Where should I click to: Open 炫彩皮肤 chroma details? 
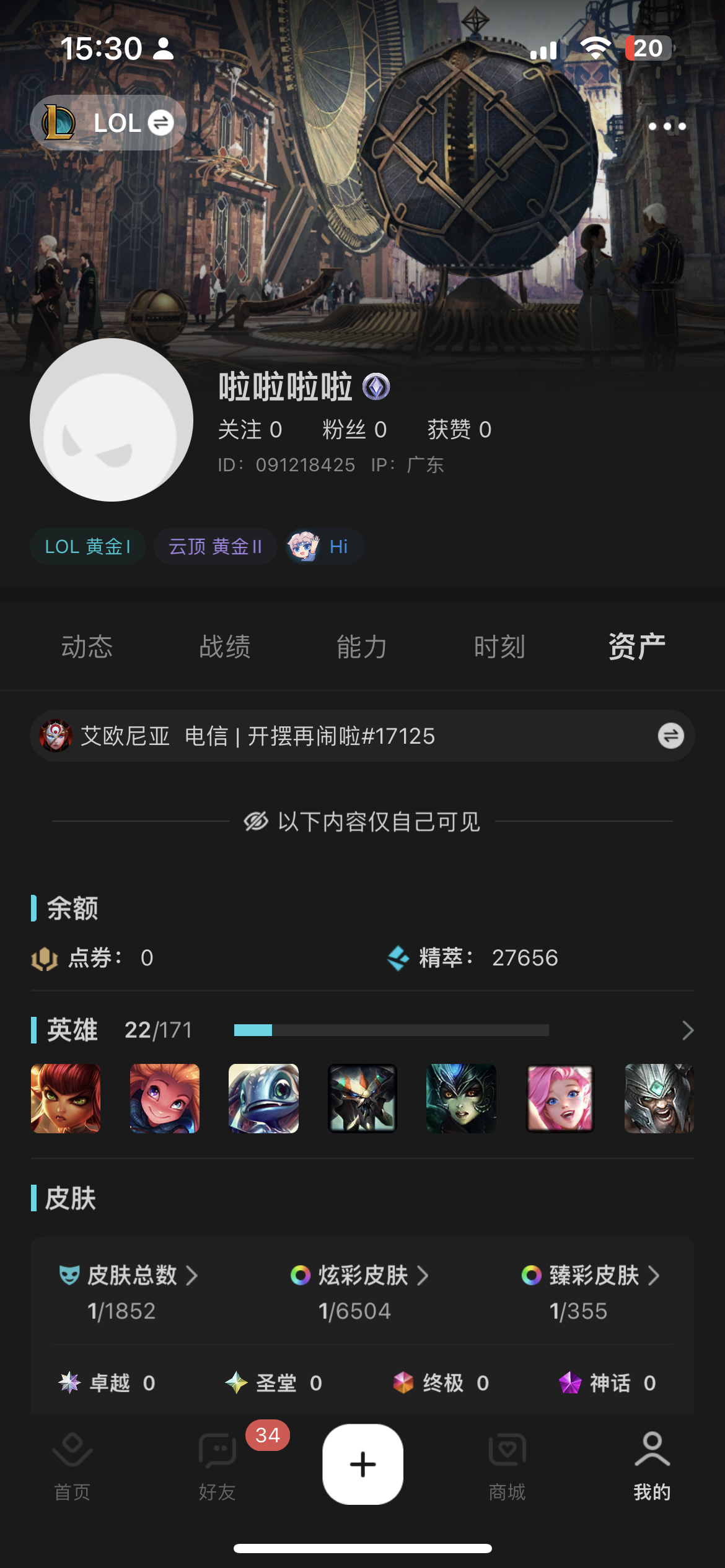[361, 1276]
